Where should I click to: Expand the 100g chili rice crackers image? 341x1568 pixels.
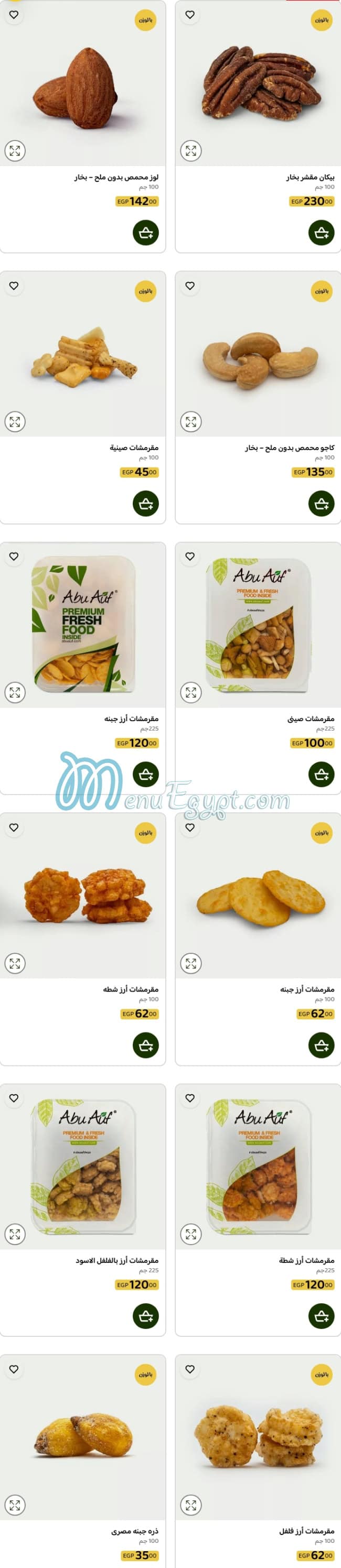[x=15, y=963]
